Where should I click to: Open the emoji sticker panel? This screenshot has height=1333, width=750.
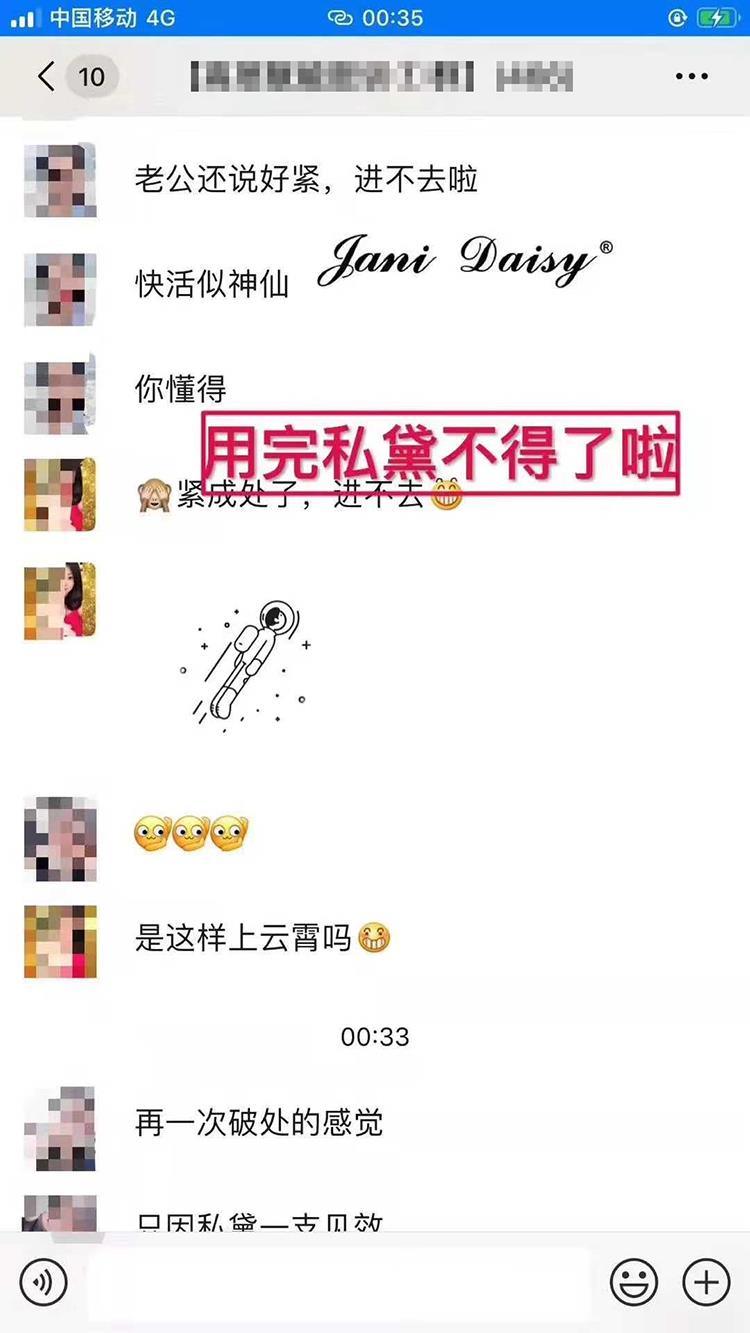coord(634,1281)
